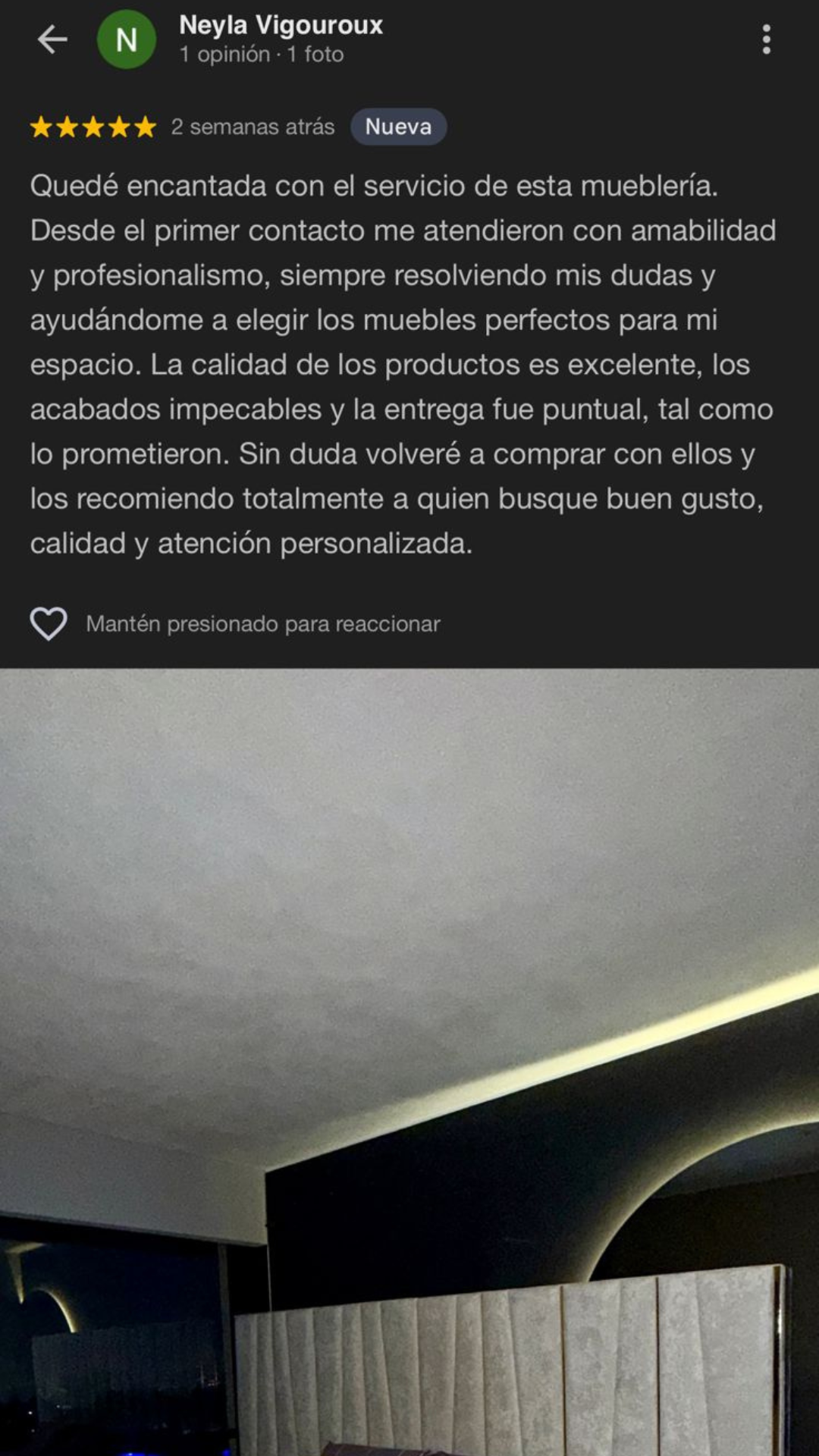Open Neyla Vigouroux's profile avatar
Screen dimensions: 819x1456
click(127, 39)
